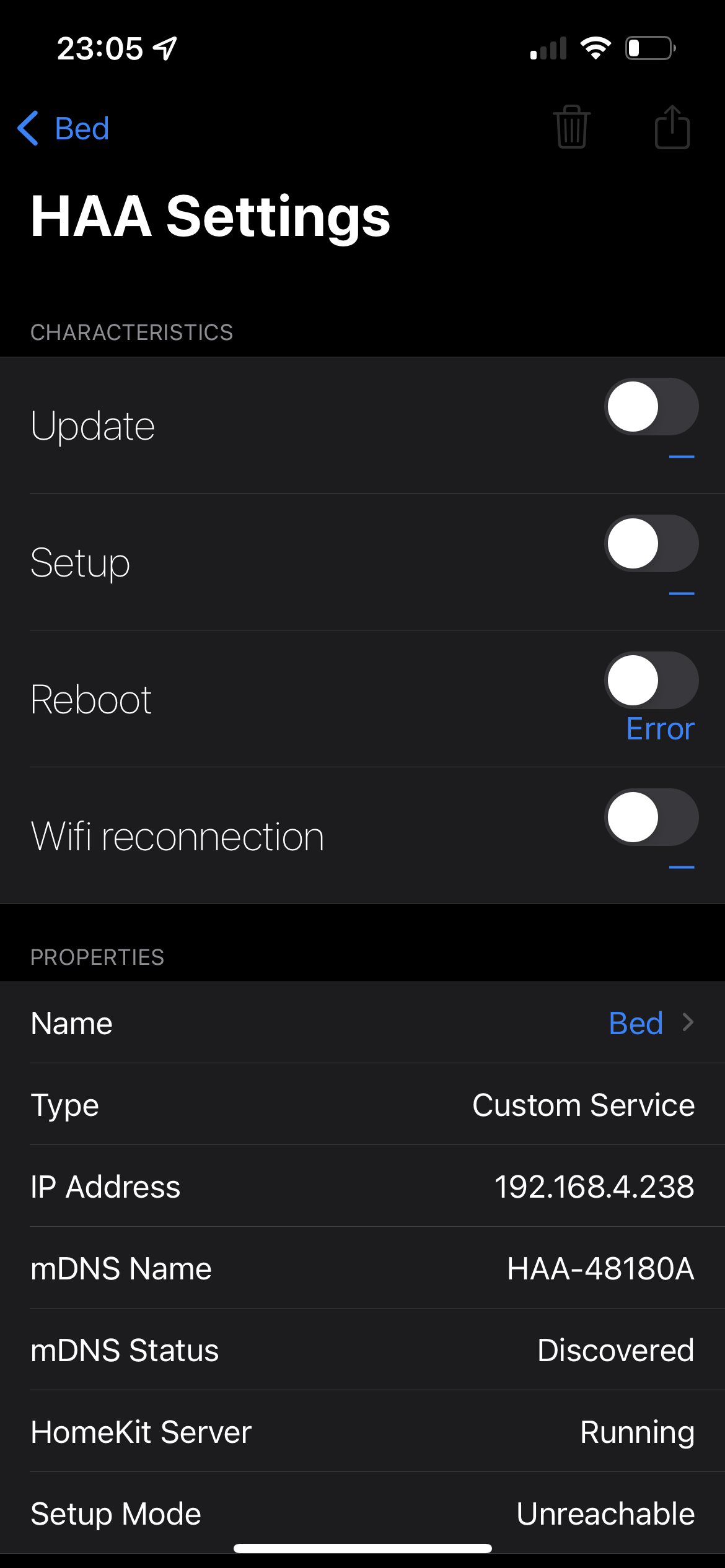Tap the cellular signal bars indicator
The height and width of the screenshot is (1568, 725).
[548, 48]
